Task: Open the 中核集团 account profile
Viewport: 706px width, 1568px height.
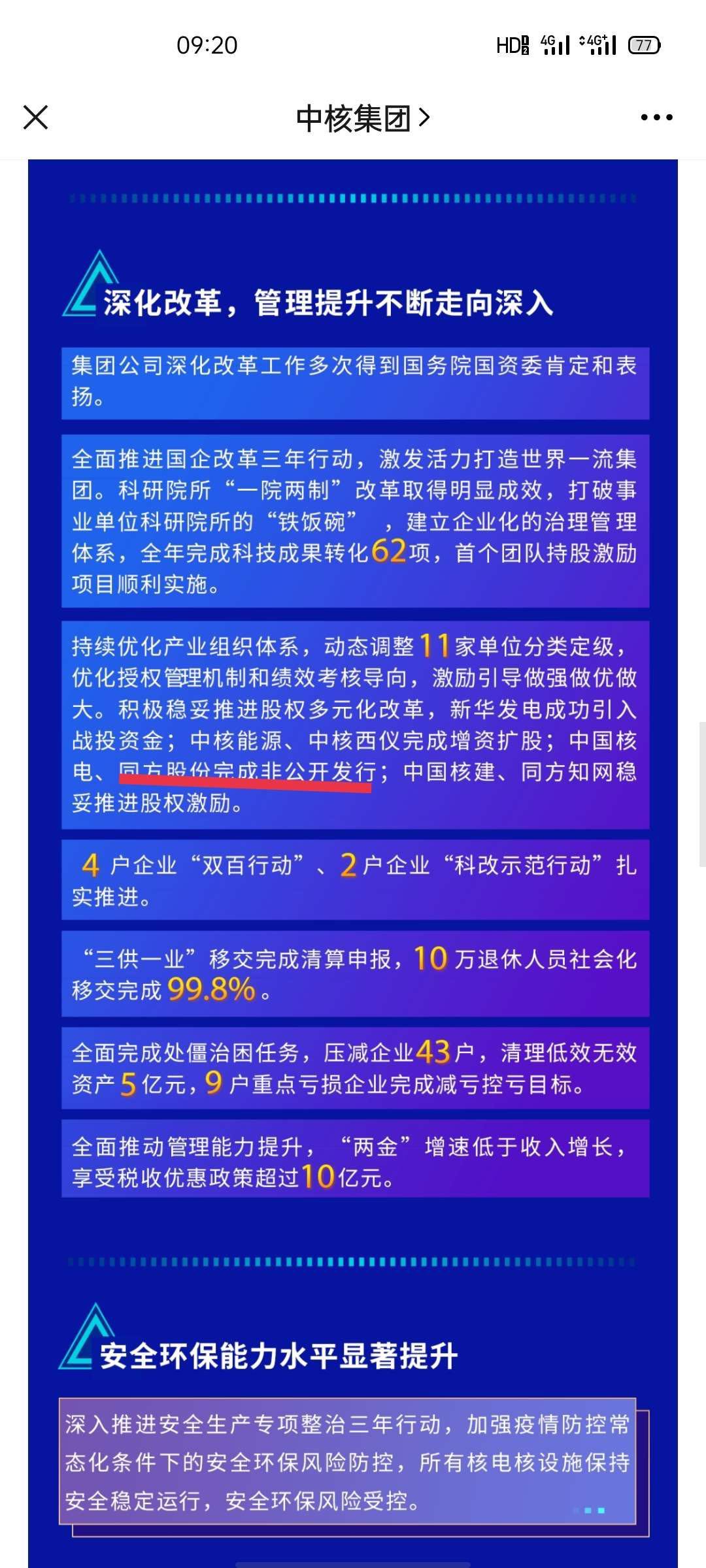Action: coord(362,118)
